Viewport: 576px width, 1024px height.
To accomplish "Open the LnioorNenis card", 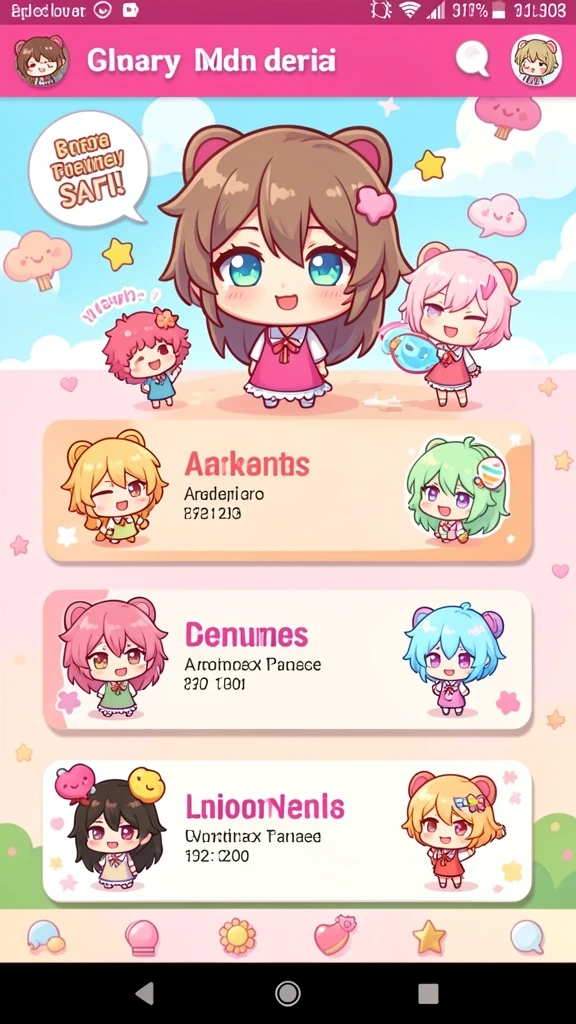I will pyautogui.click(x=288, y=831).
